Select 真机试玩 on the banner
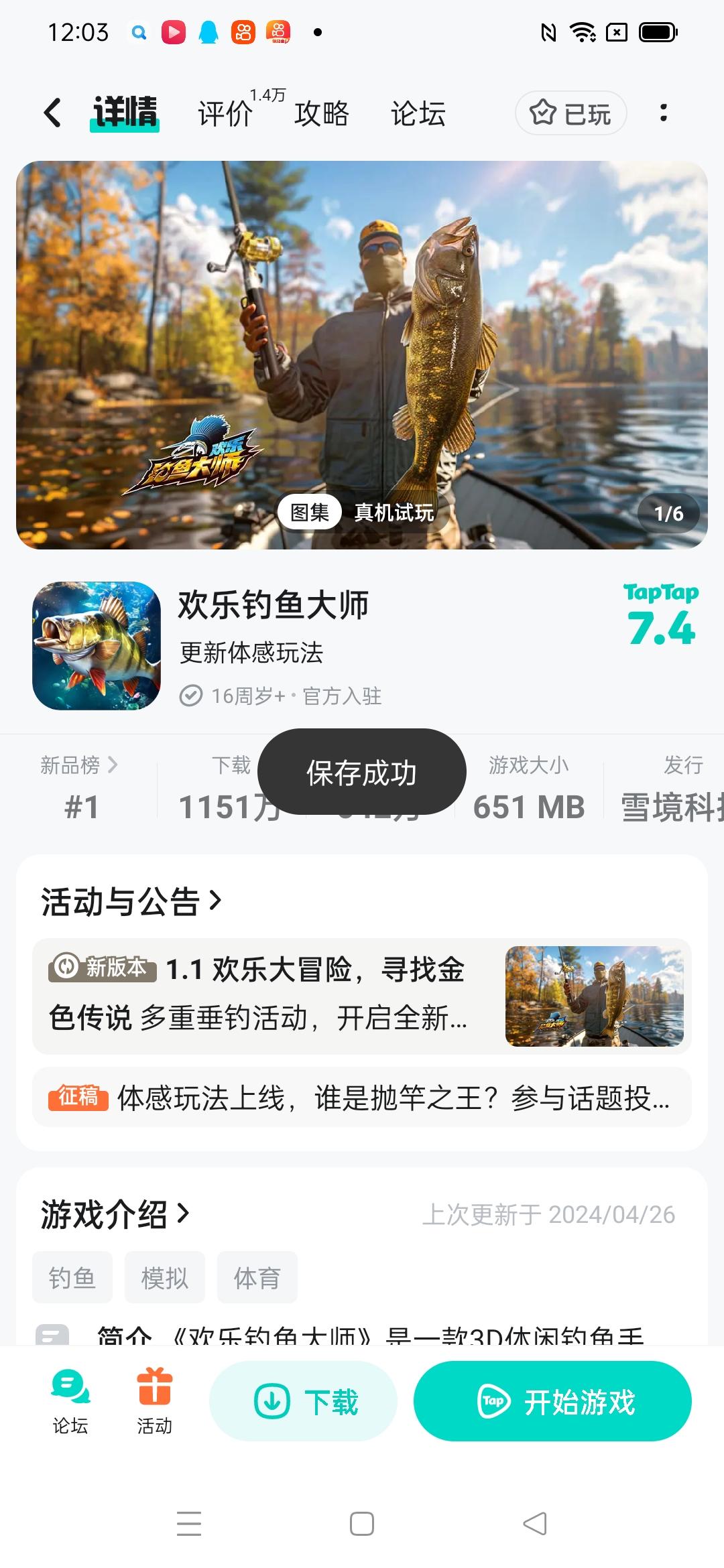Viewport: 724px width, 1568px height. [x=394, y=513]
